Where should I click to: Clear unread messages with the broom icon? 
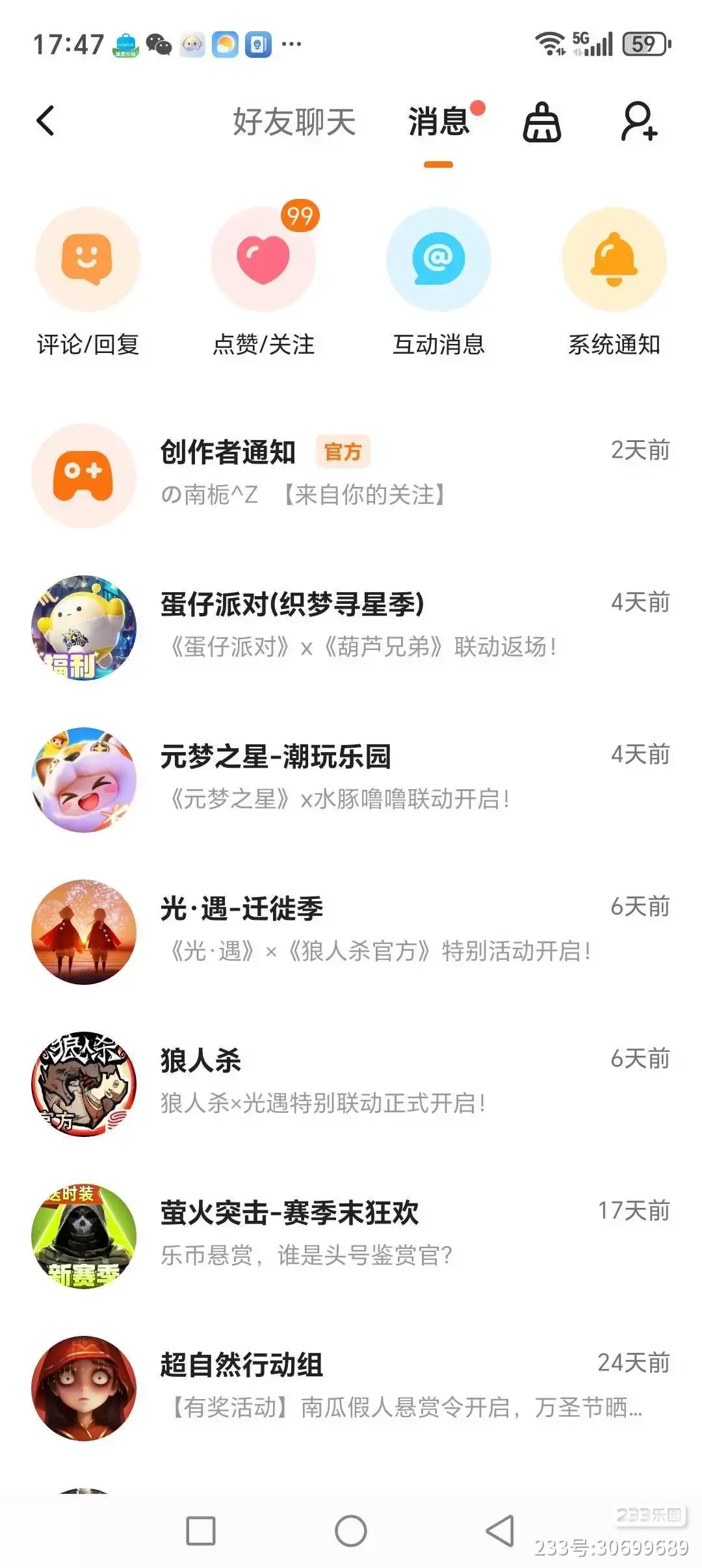(x=541, y=122)
